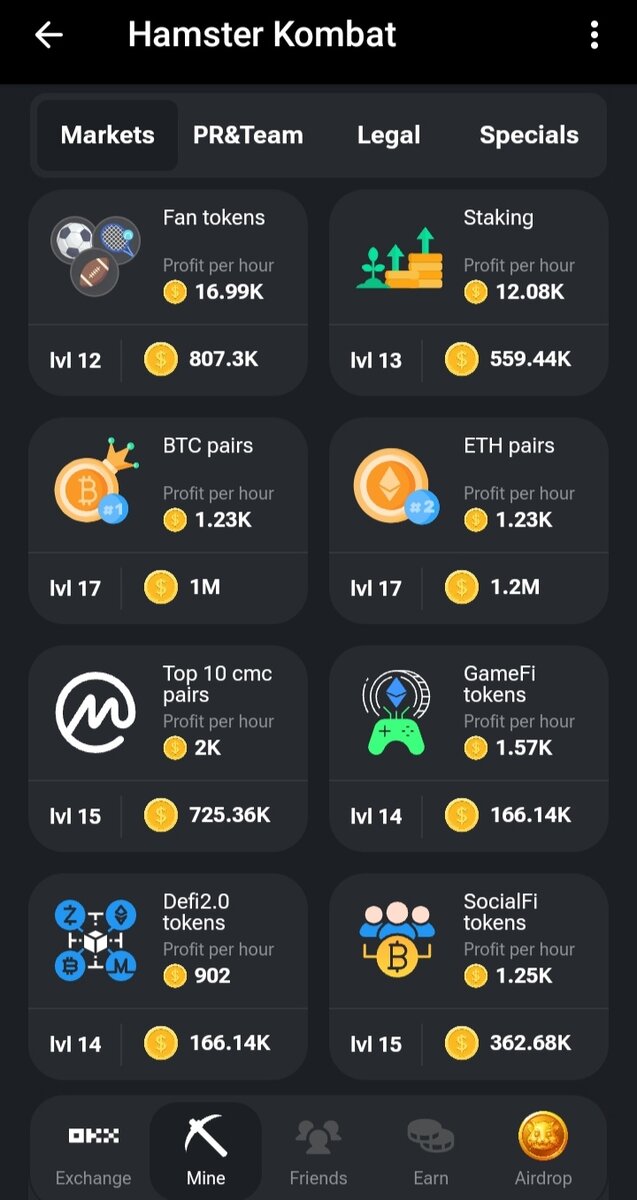Screen dimensions: 637x1200
Task: Open the three-dot overflow menu
Action: [594, 35]
